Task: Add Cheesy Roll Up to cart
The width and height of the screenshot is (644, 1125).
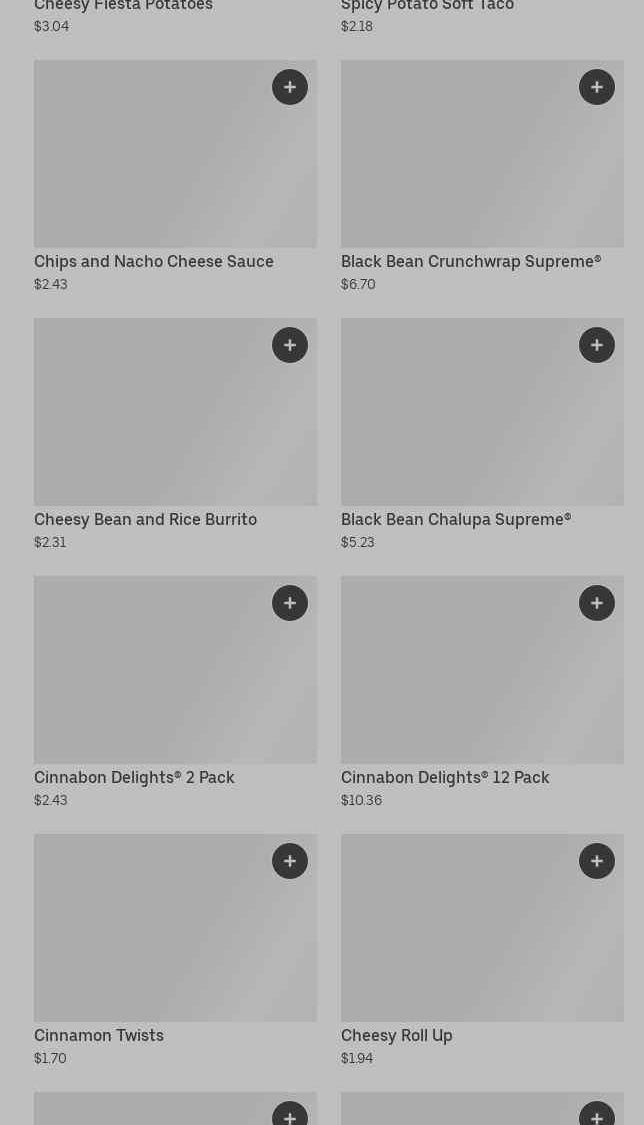Action: pos(597,861)
